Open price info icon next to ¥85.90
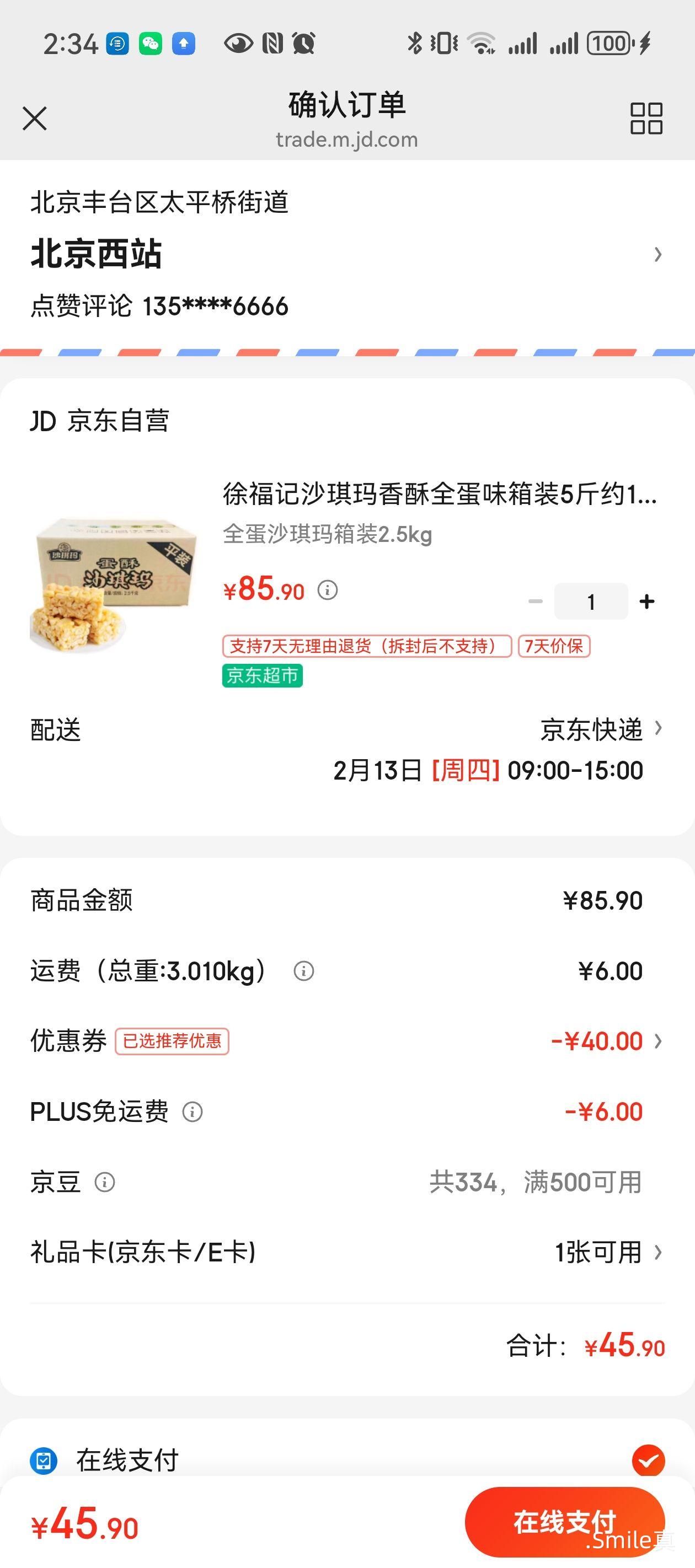 (328, 589)
